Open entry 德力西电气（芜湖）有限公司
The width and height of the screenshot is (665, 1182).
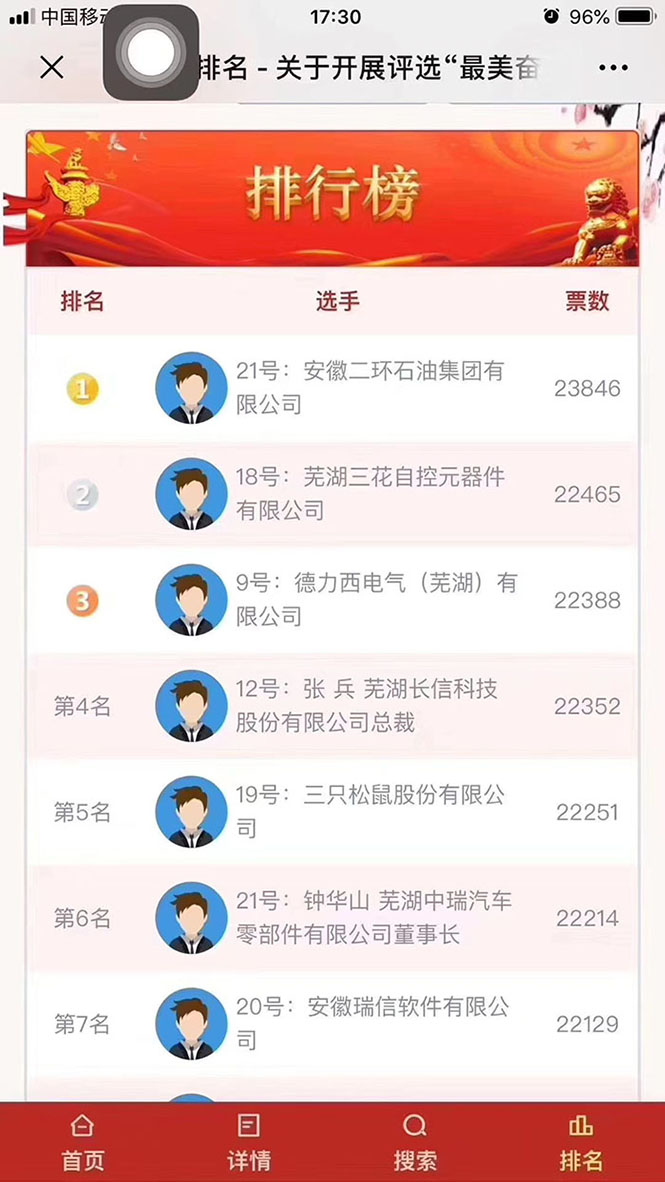[x=376, y=600]
